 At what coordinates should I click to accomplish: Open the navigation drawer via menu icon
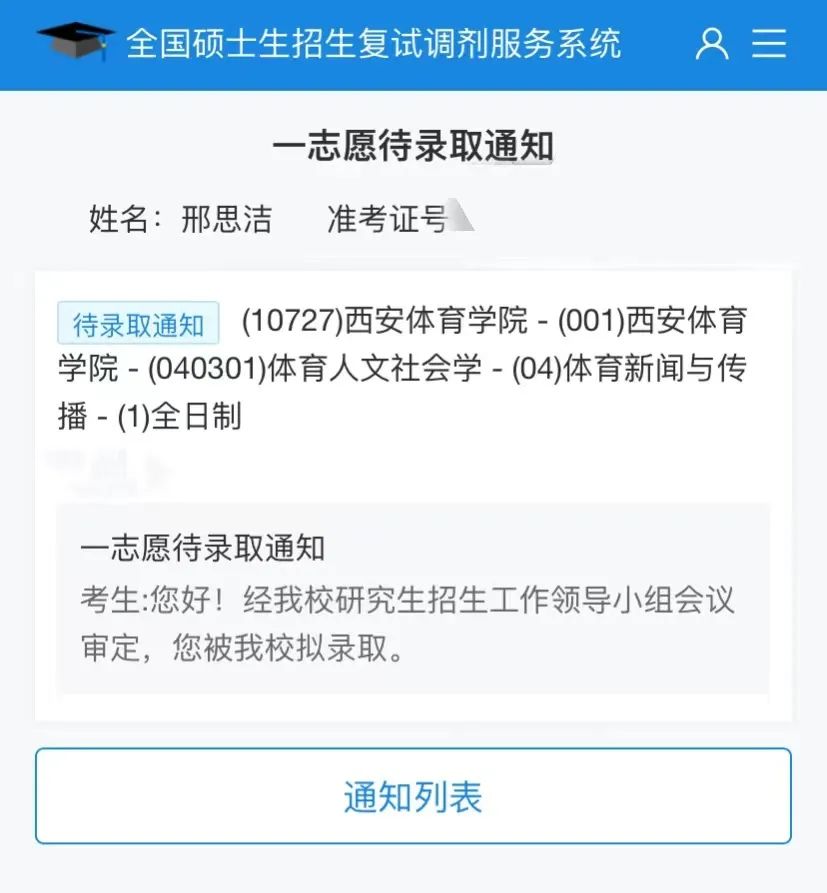pos(769,44)
